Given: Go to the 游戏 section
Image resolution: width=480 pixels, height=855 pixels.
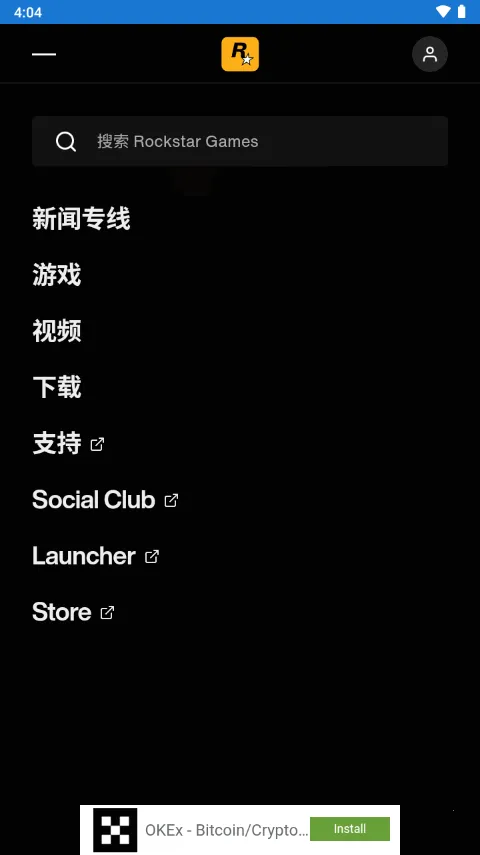Looking at the screenshot, I should pyautogui.click(x=57, y=275).
